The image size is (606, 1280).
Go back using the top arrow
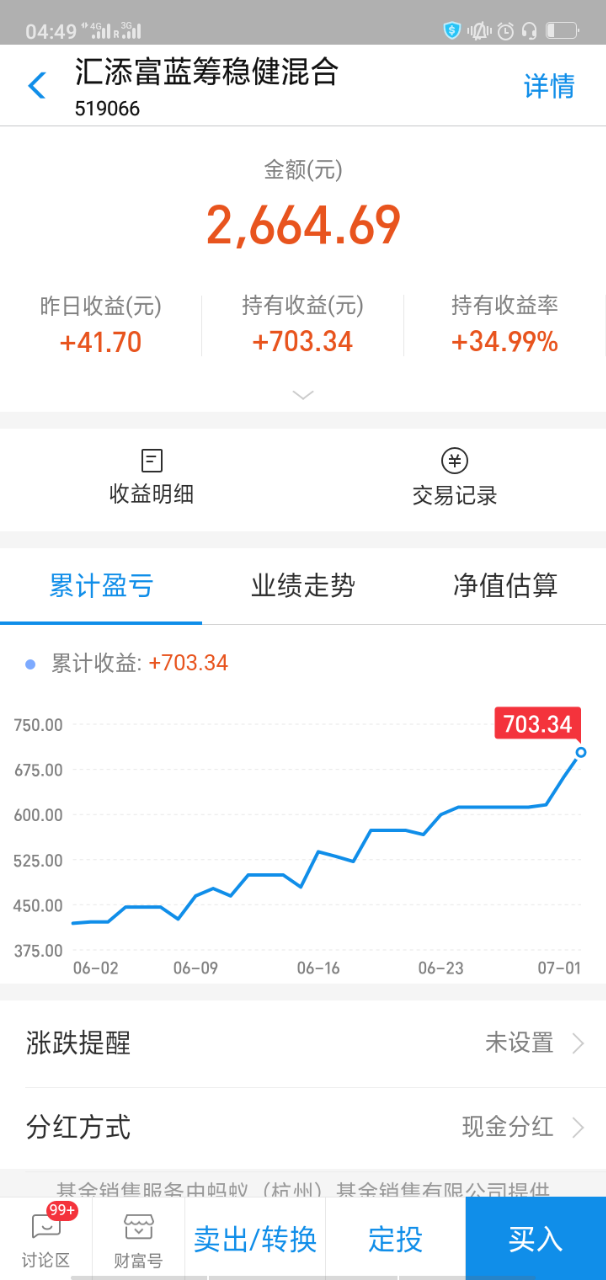click(x=37, y=86)
